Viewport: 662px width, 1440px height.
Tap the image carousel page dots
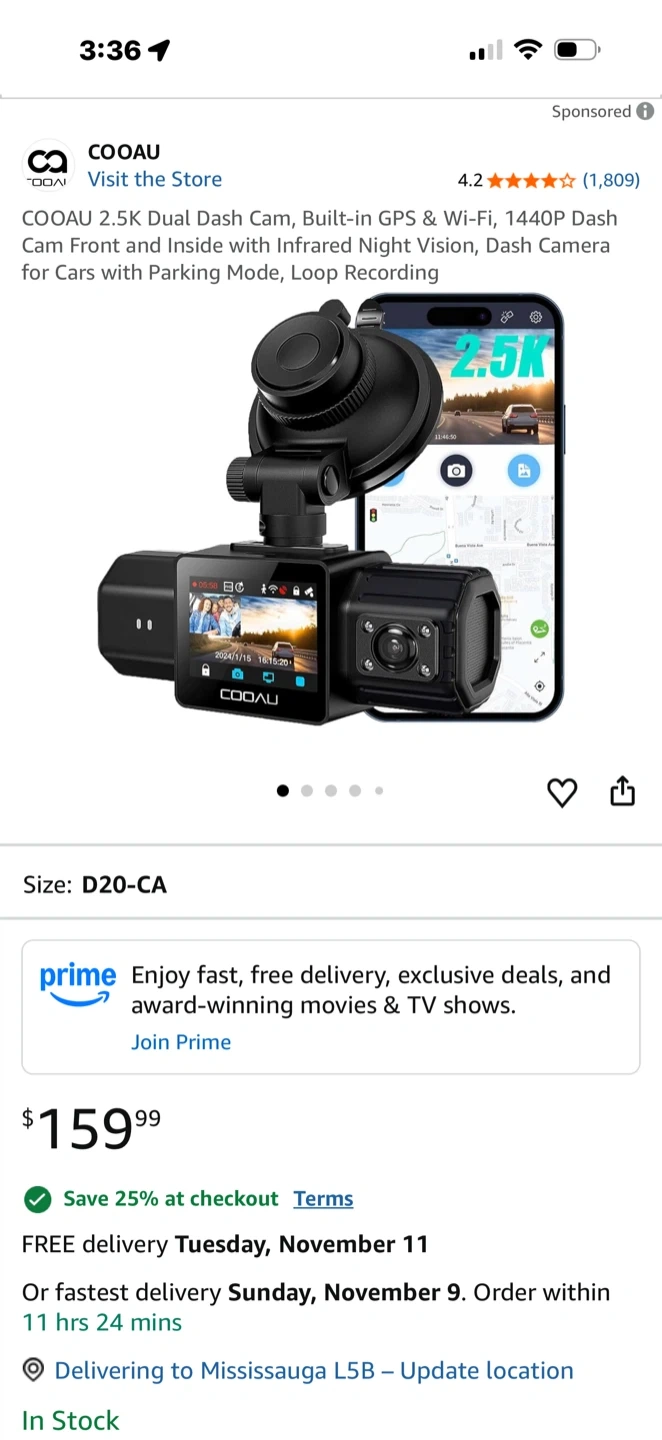(x=330, y=791)
